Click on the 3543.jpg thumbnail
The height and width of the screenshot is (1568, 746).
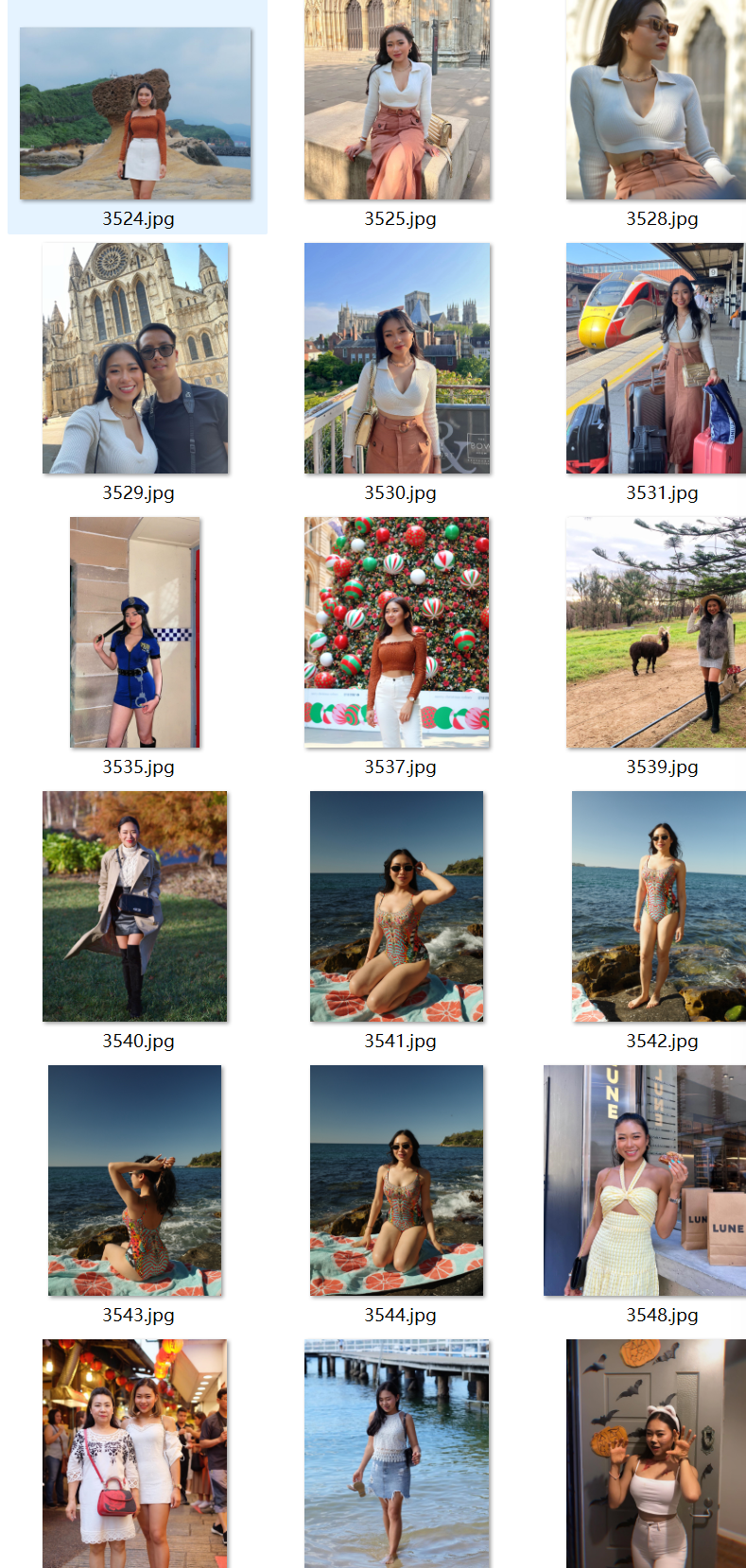click(135, 1180)
